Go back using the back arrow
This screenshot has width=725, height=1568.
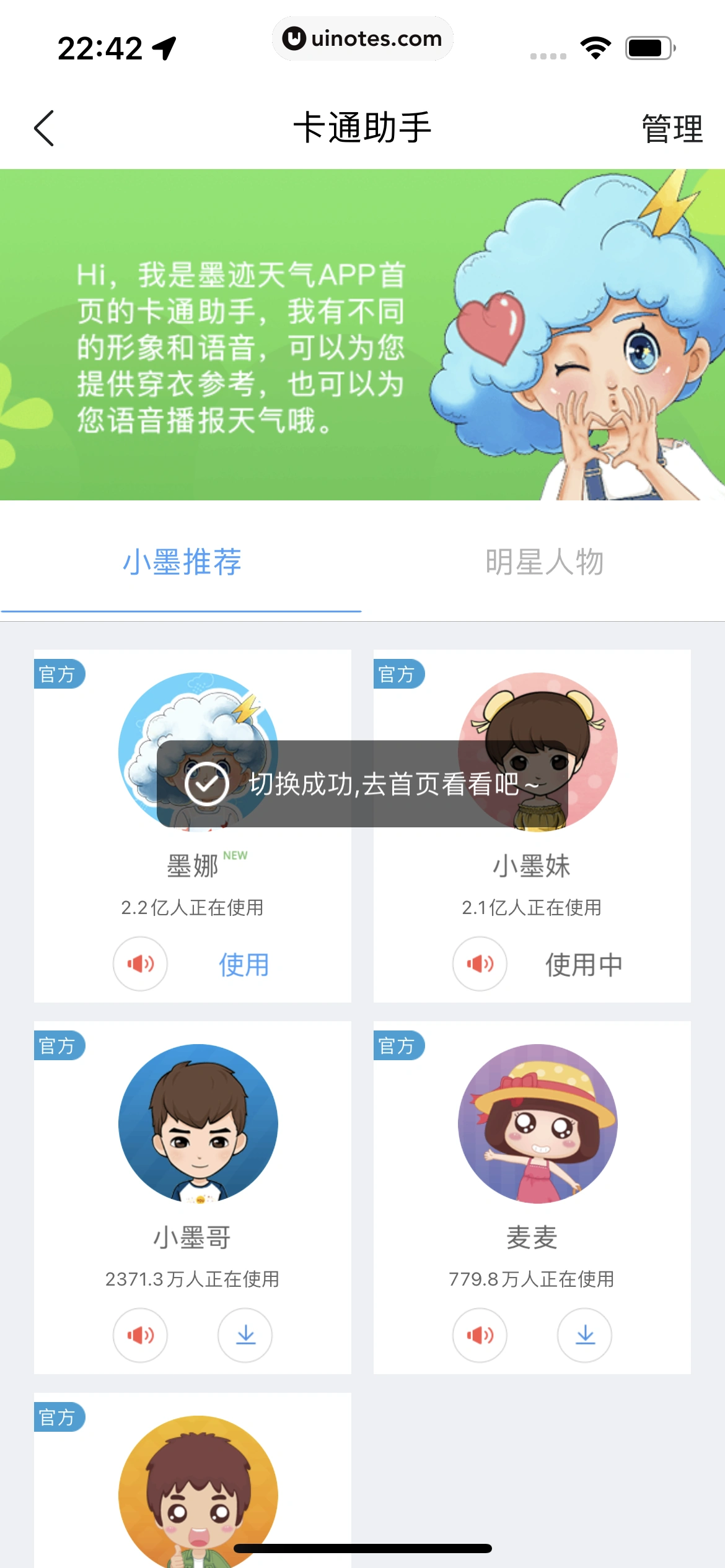[44, 128]
